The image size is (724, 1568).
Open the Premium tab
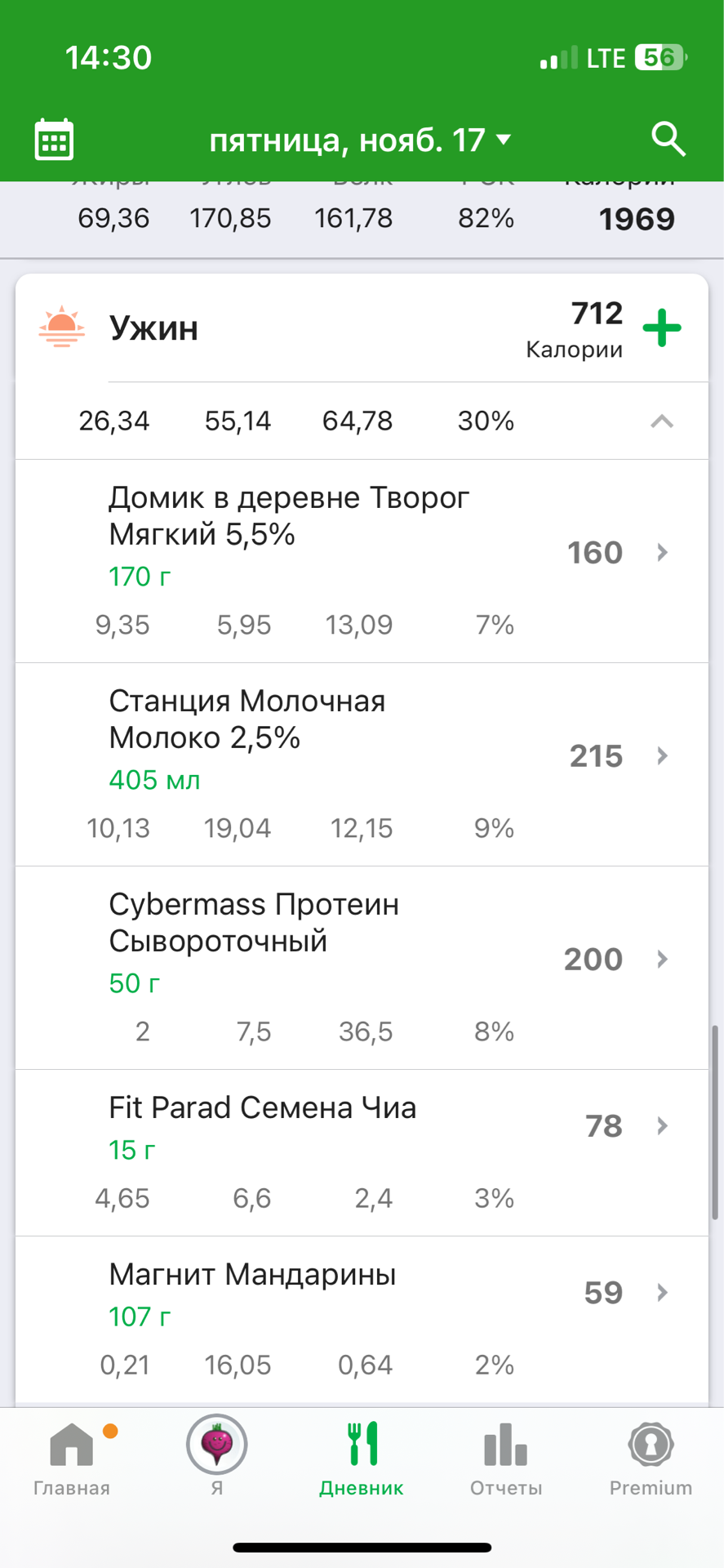(651, 1459)
